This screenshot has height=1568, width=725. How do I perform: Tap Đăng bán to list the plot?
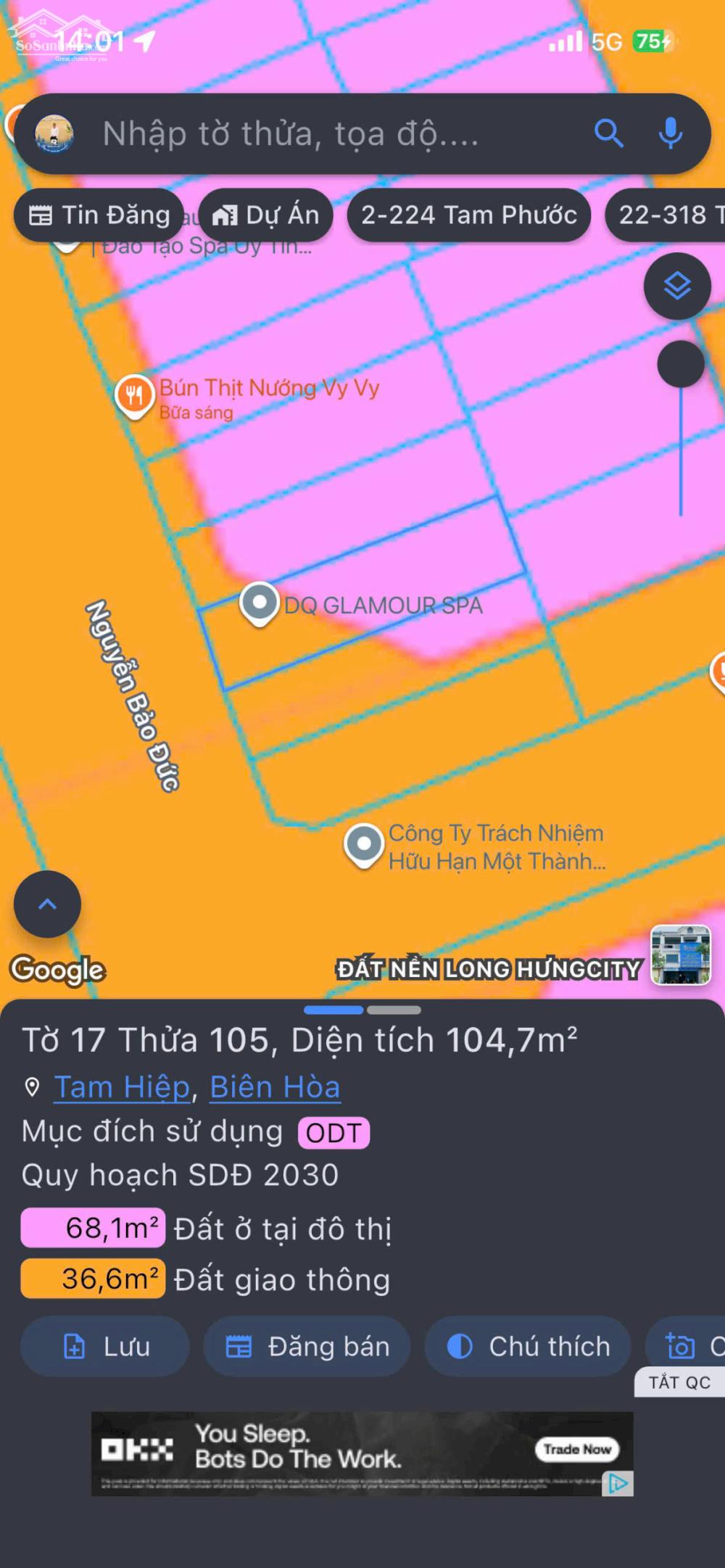click(x=307, y=1346)
